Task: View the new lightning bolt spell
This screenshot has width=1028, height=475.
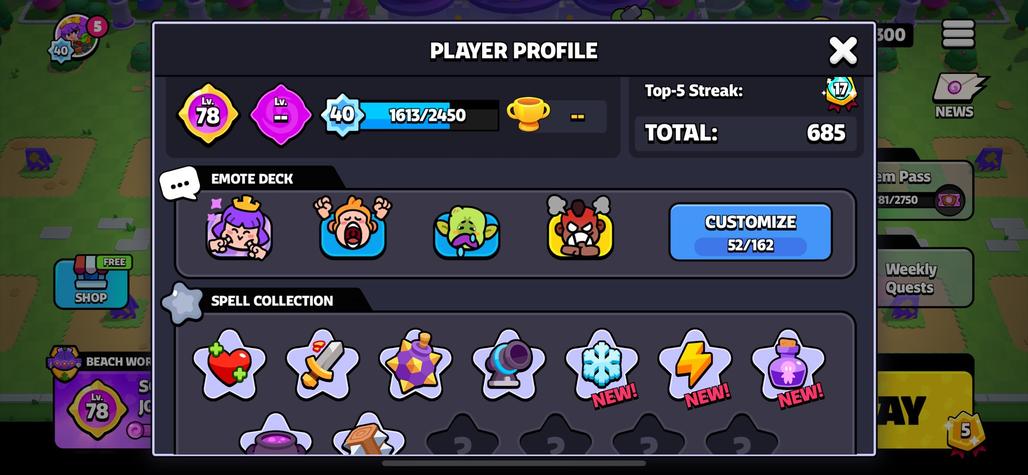Action: click(695, 365)
